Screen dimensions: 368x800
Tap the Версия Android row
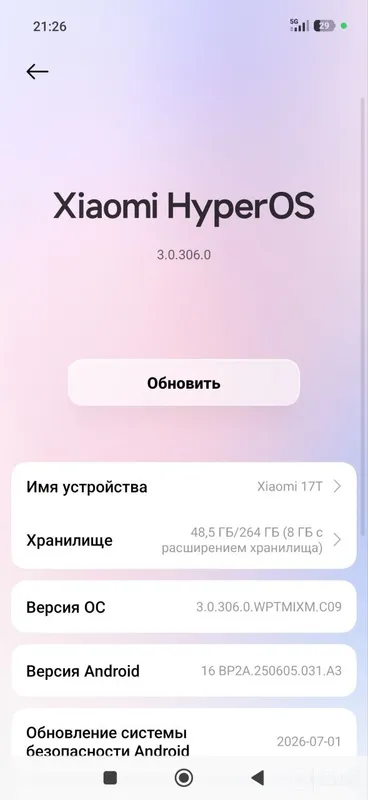(x=184, y=670)
